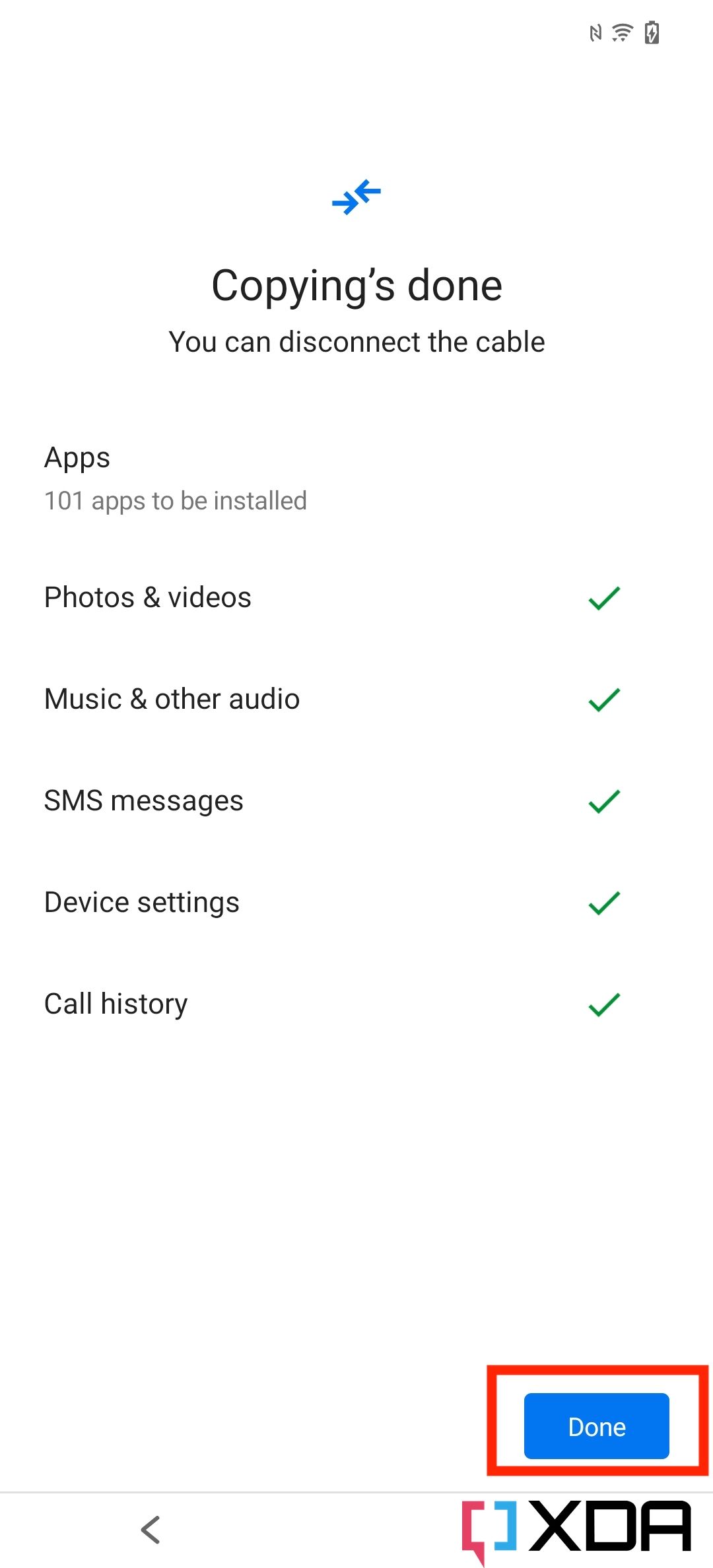Tap the Wi-Fi signal icon in status bar
Screen dimensions: 713x1568
tap(621, 32)
